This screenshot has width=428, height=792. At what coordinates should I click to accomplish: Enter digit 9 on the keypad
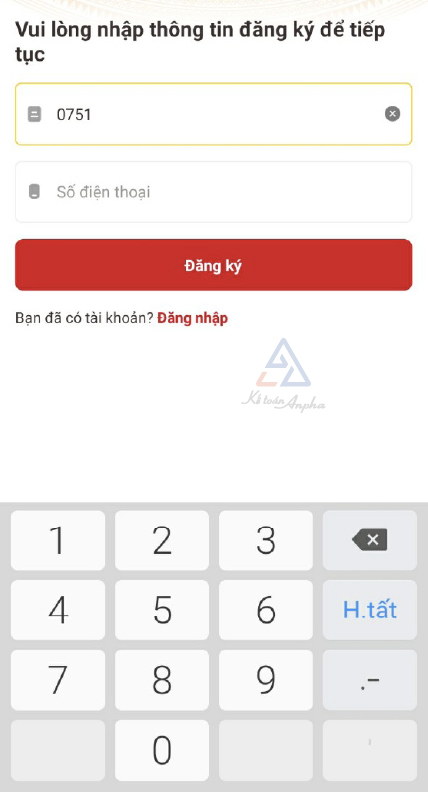pos(266,680)
